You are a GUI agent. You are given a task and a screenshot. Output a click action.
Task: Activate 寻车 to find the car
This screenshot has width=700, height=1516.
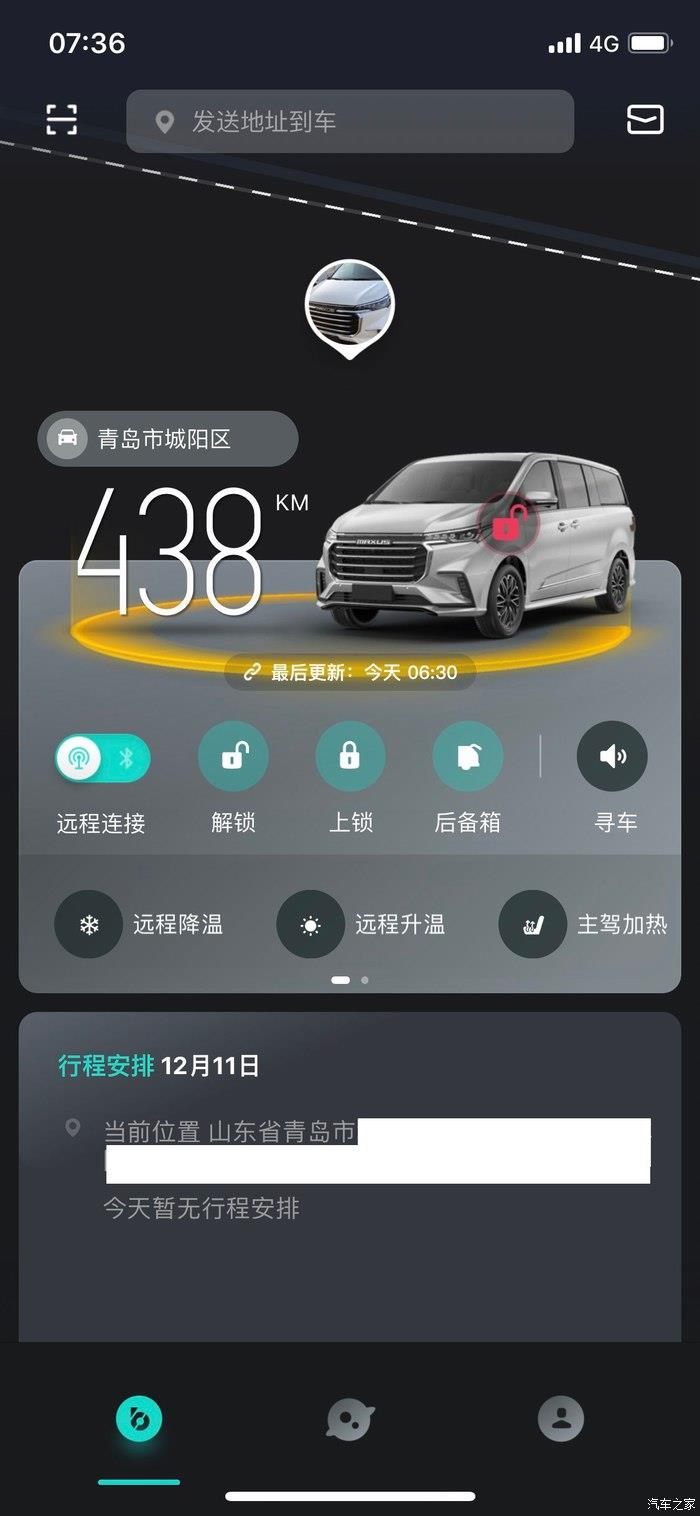[x=612, y=757]
